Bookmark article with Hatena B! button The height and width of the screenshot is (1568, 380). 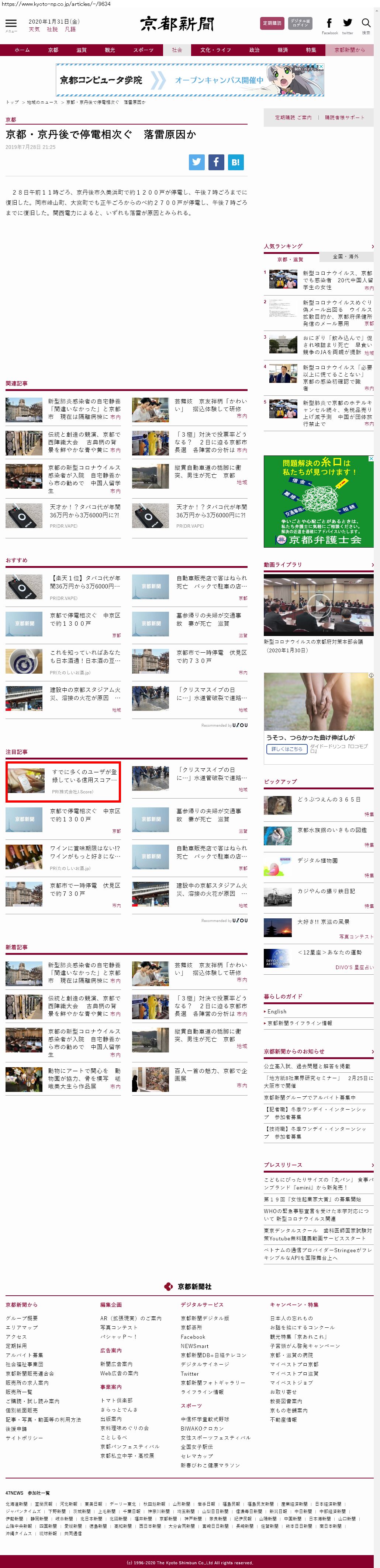(236, 162)
